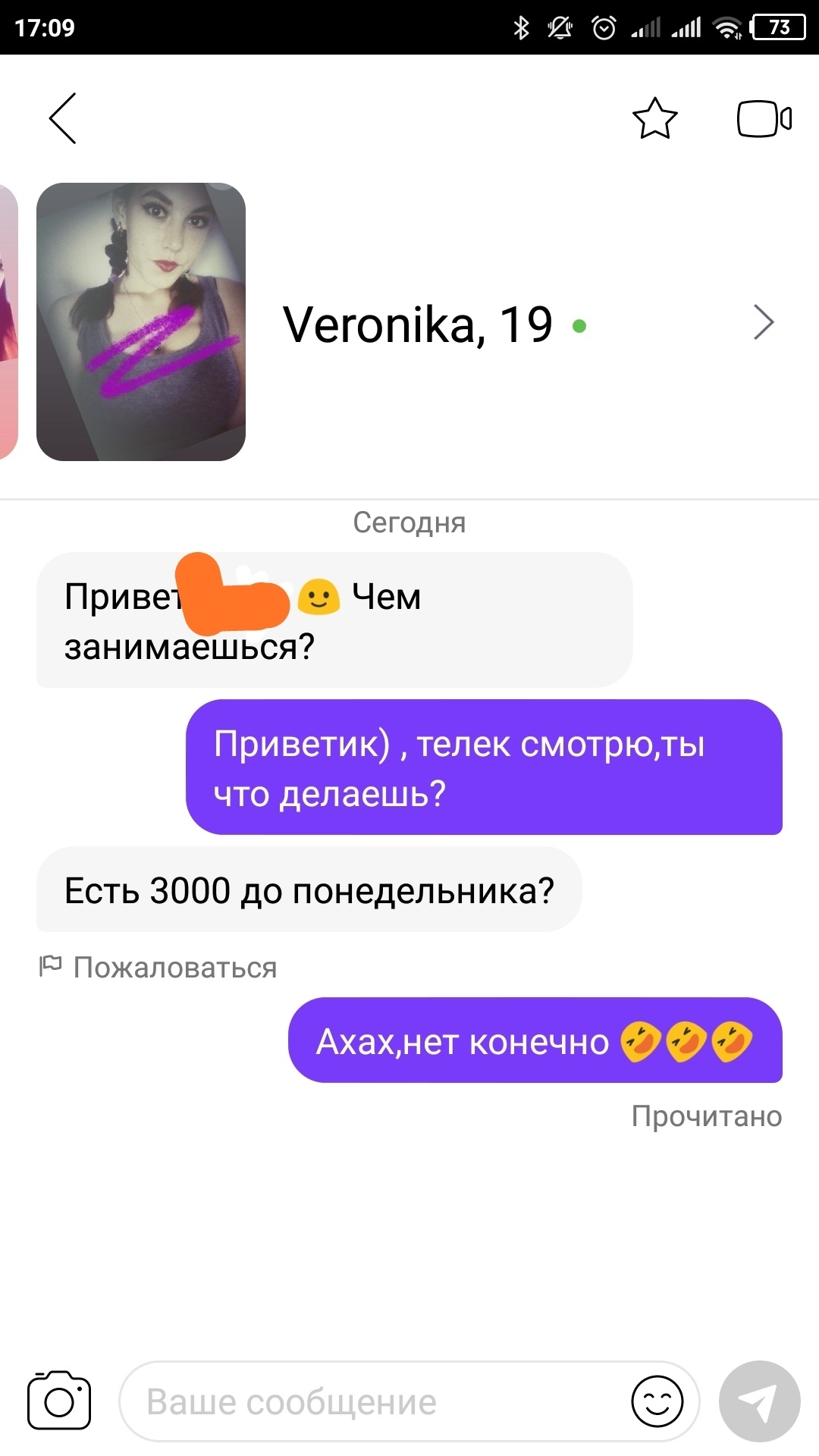Add Veronika to favorites with the star

point(654,118)
